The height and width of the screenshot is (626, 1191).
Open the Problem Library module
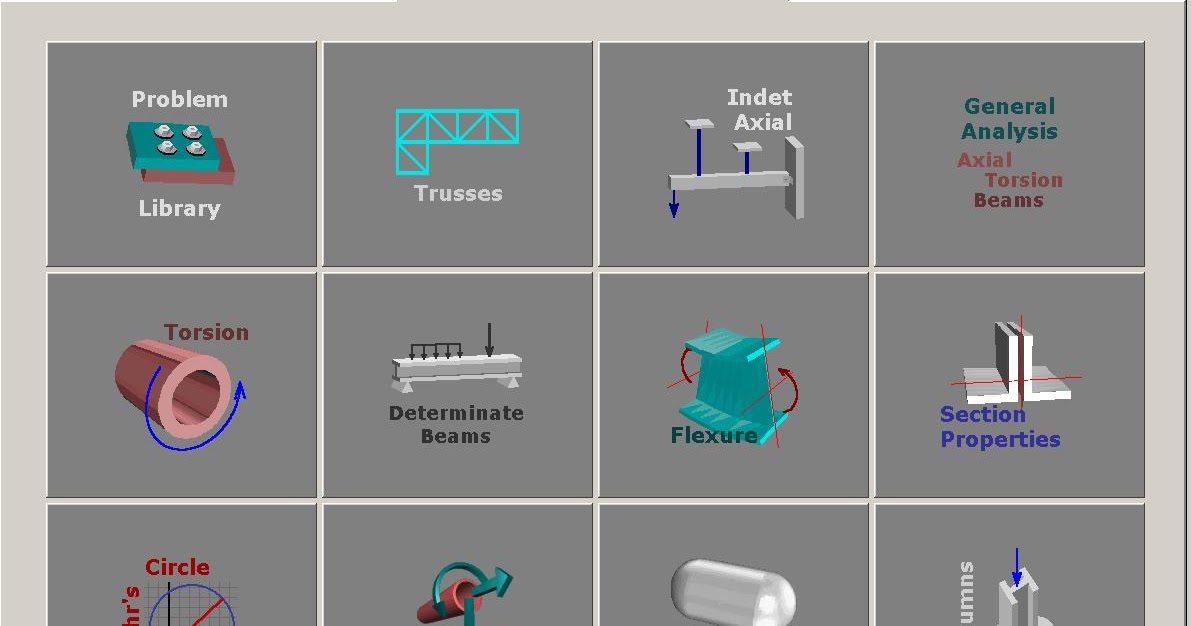pos(182,155)
